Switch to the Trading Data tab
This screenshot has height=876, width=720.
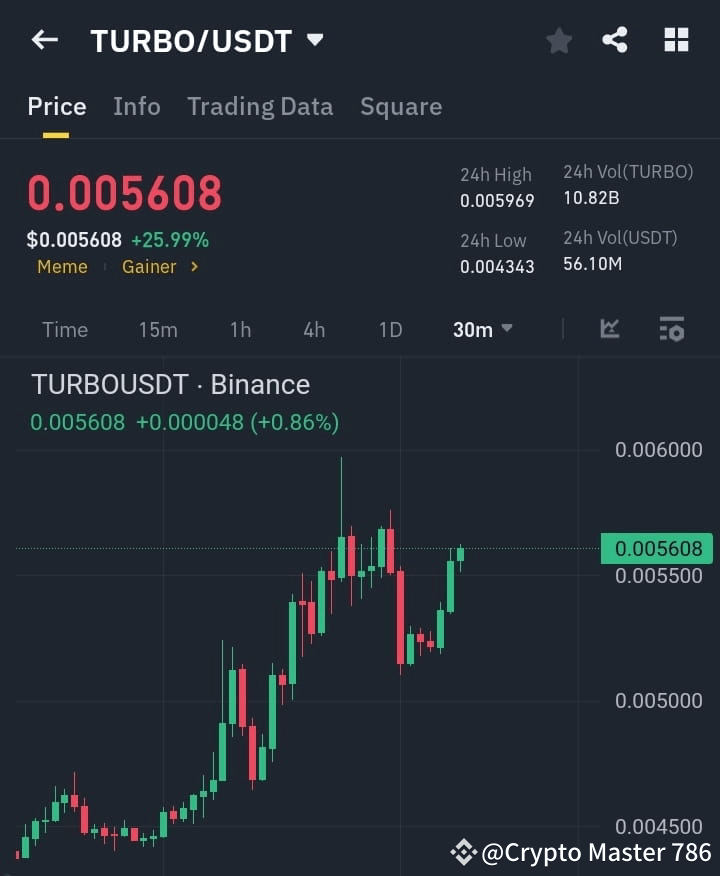click(x=260, y=106)
